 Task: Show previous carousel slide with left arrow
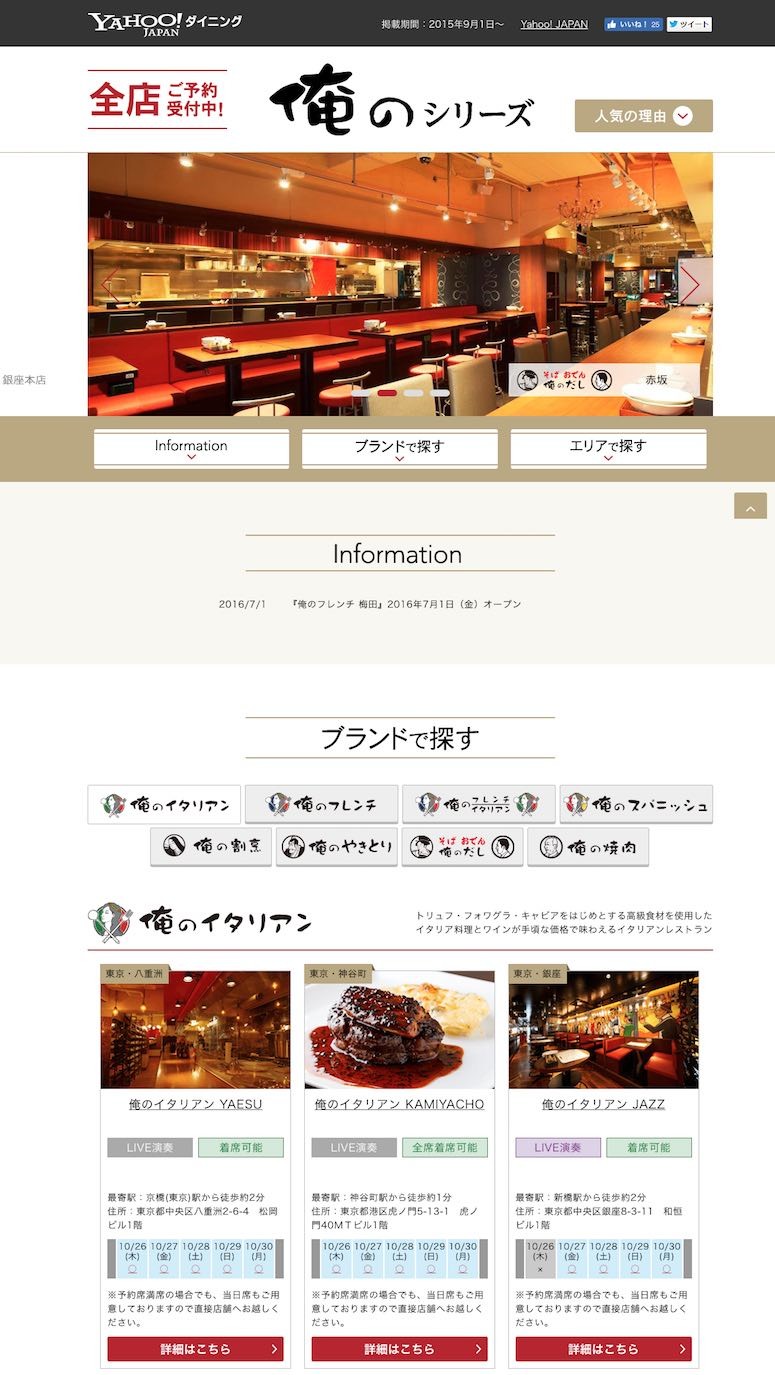tap(110, 284)
